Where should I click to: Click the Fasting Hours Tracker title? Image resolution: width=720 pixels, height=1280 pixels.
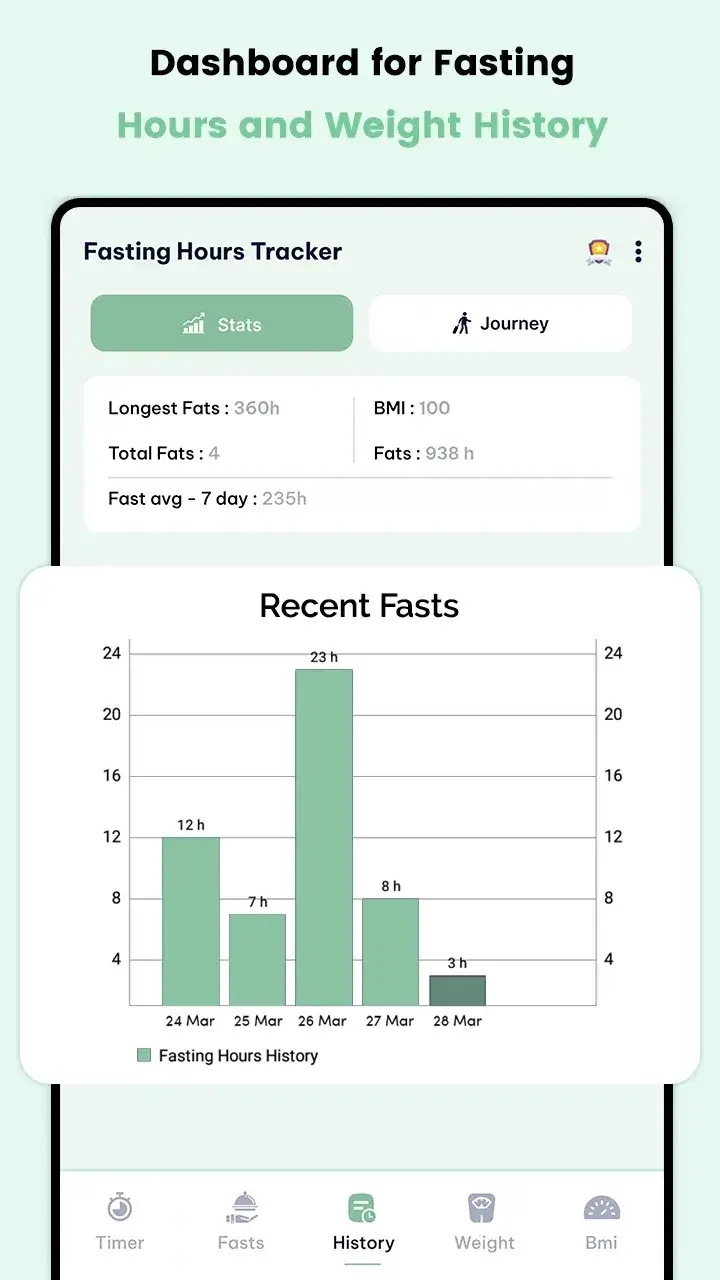[x=212, y=251]
